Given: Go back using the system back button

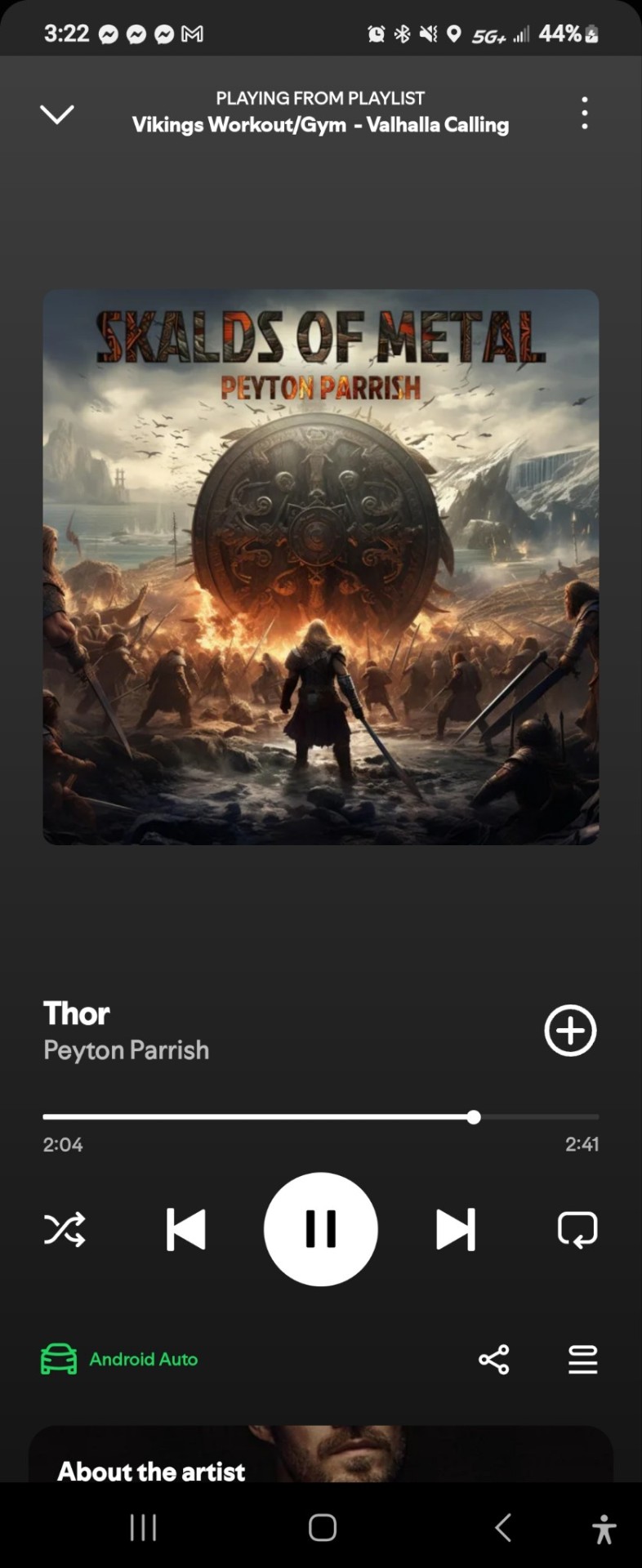Looking at the screenshot, I should pyautogui.click(x=503, y=1527).
